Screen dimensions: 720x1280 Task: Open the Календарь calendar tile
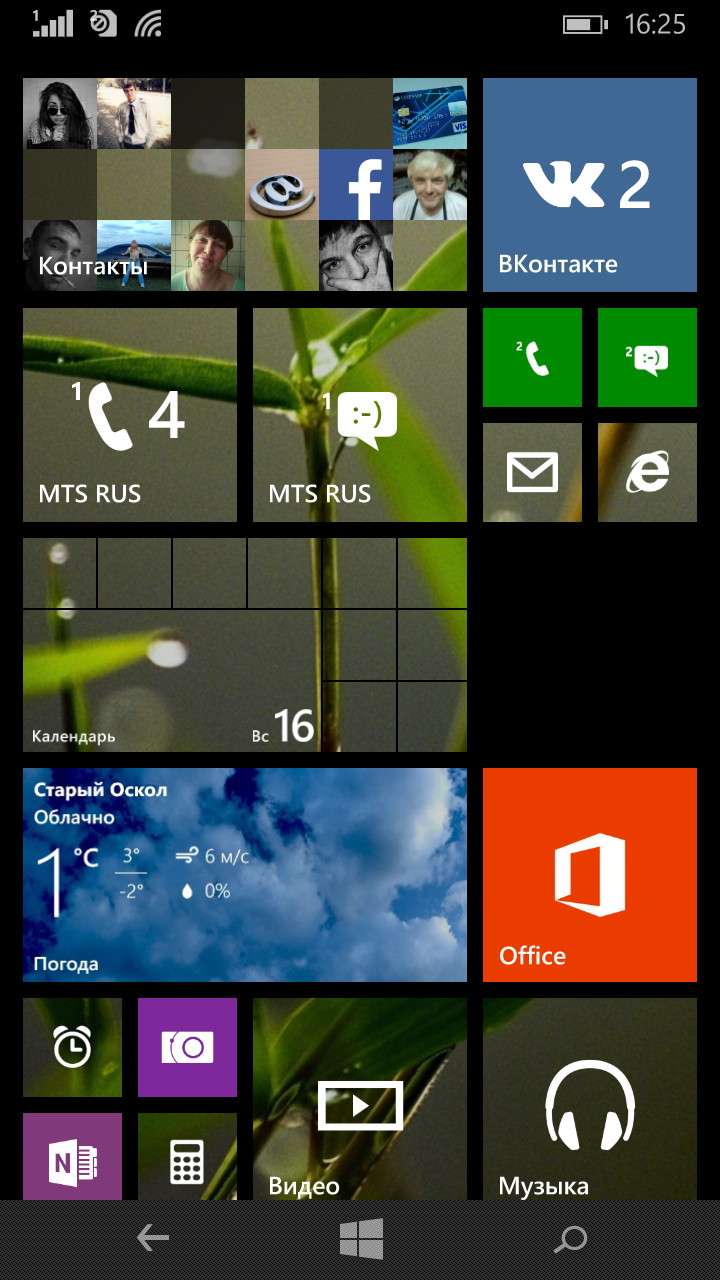pos(245,645)
